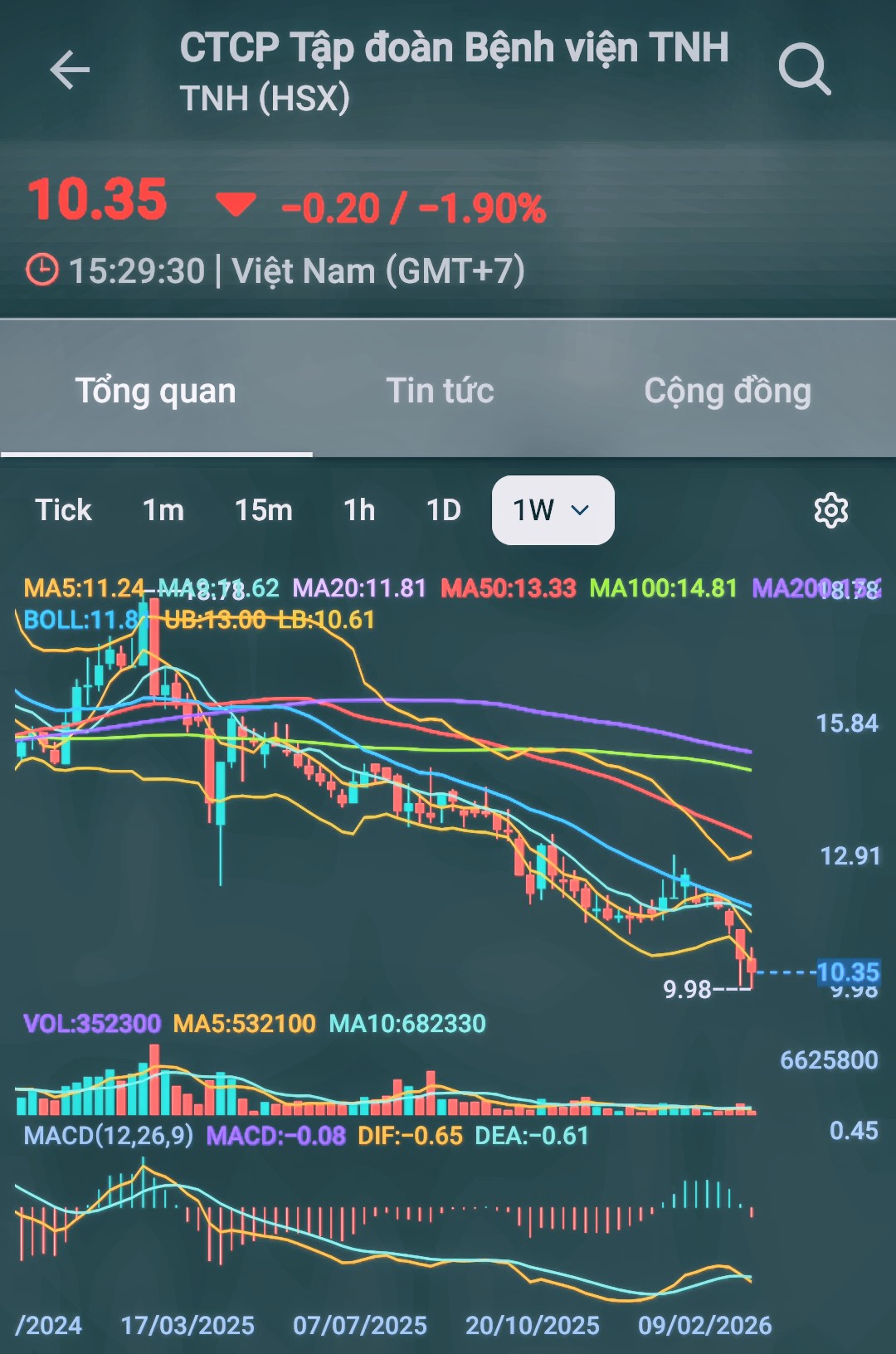Select the 1m chart interval
This screenshot has height=1354, width=896.
[163, 510]
